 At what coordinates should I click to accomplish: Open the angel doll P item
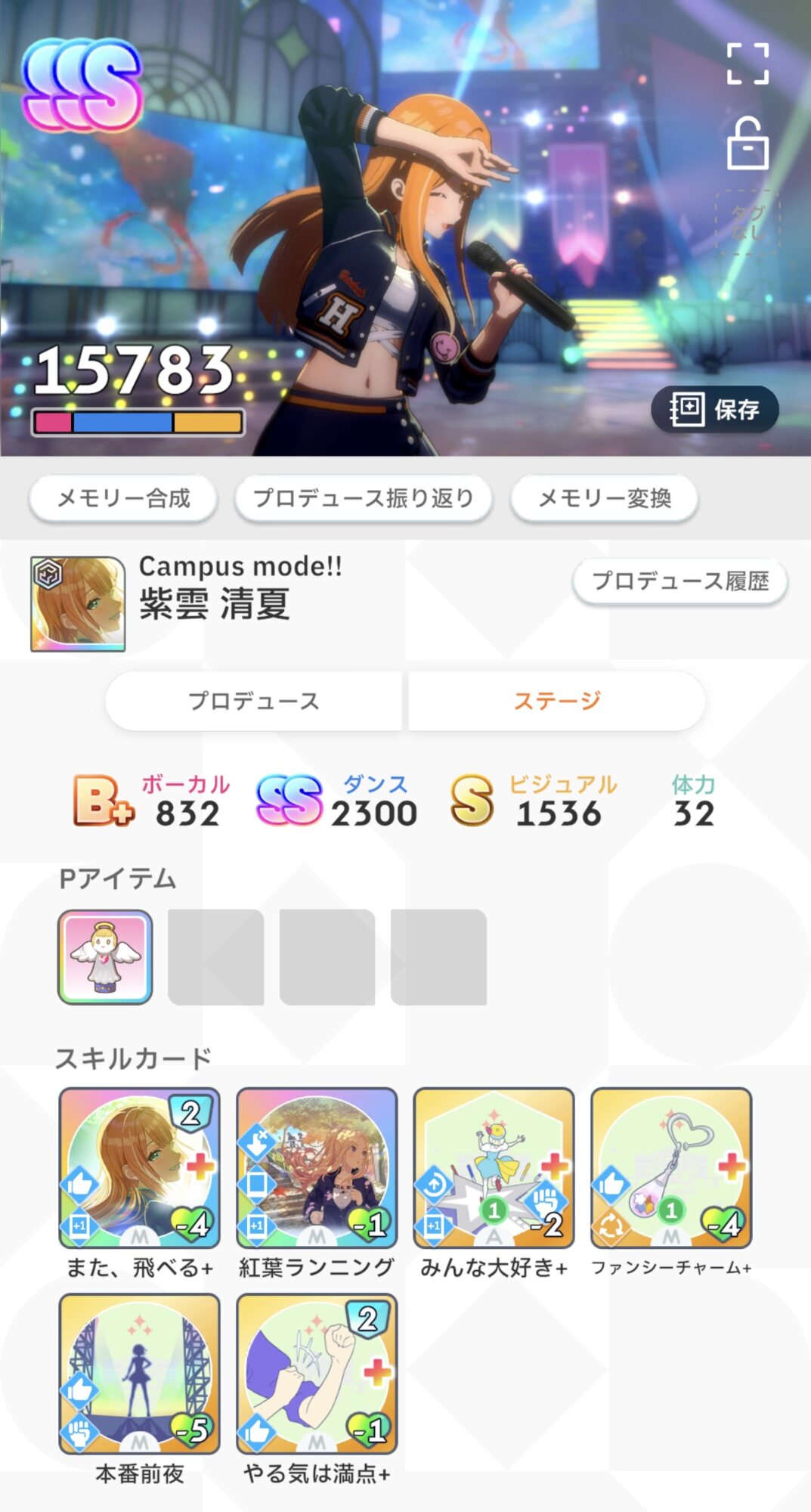tap(105, 957)
